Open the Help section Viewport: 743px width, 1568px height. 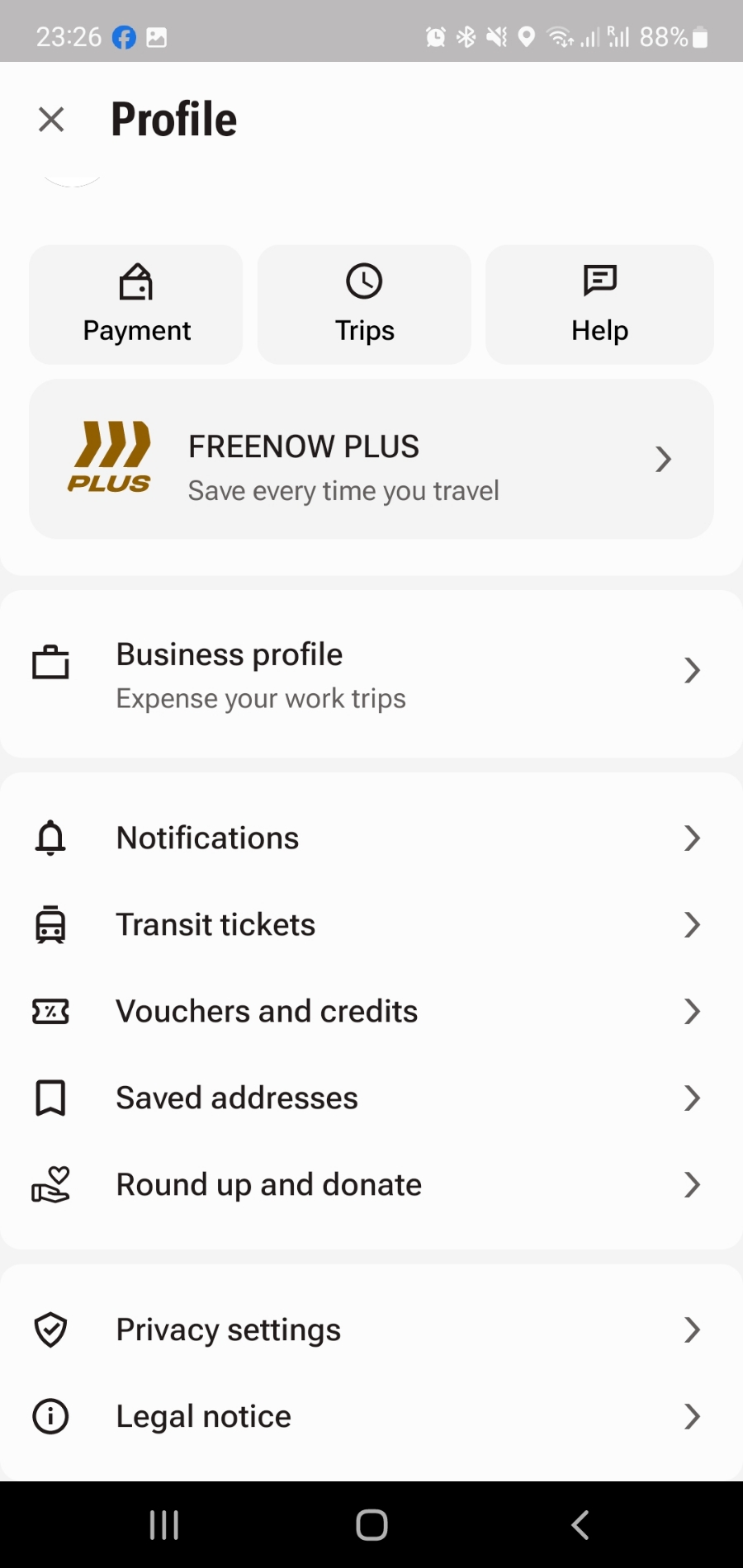pyautogui.click(x=599, y=305)
